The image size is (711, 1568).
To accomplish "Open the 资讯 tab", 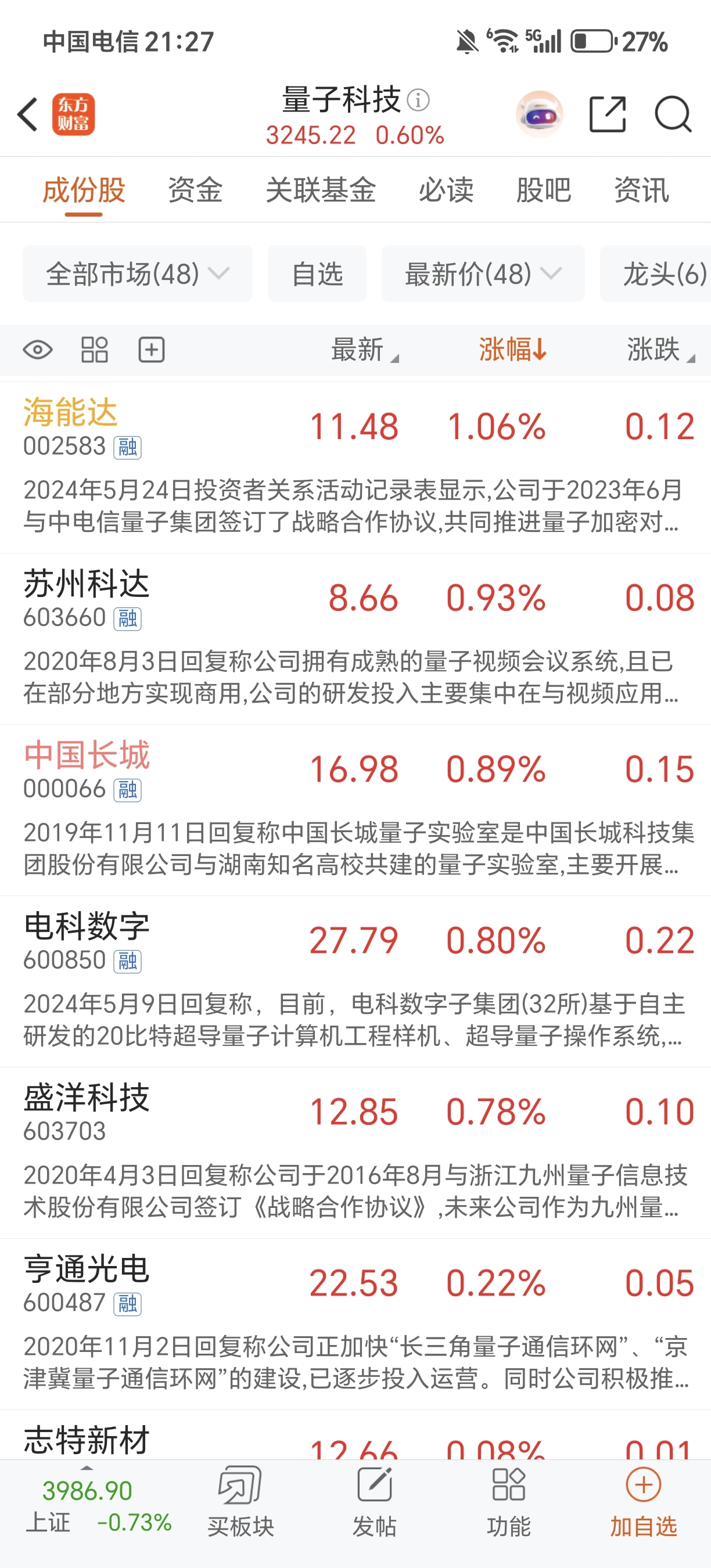I will click(x=641, y=190).
